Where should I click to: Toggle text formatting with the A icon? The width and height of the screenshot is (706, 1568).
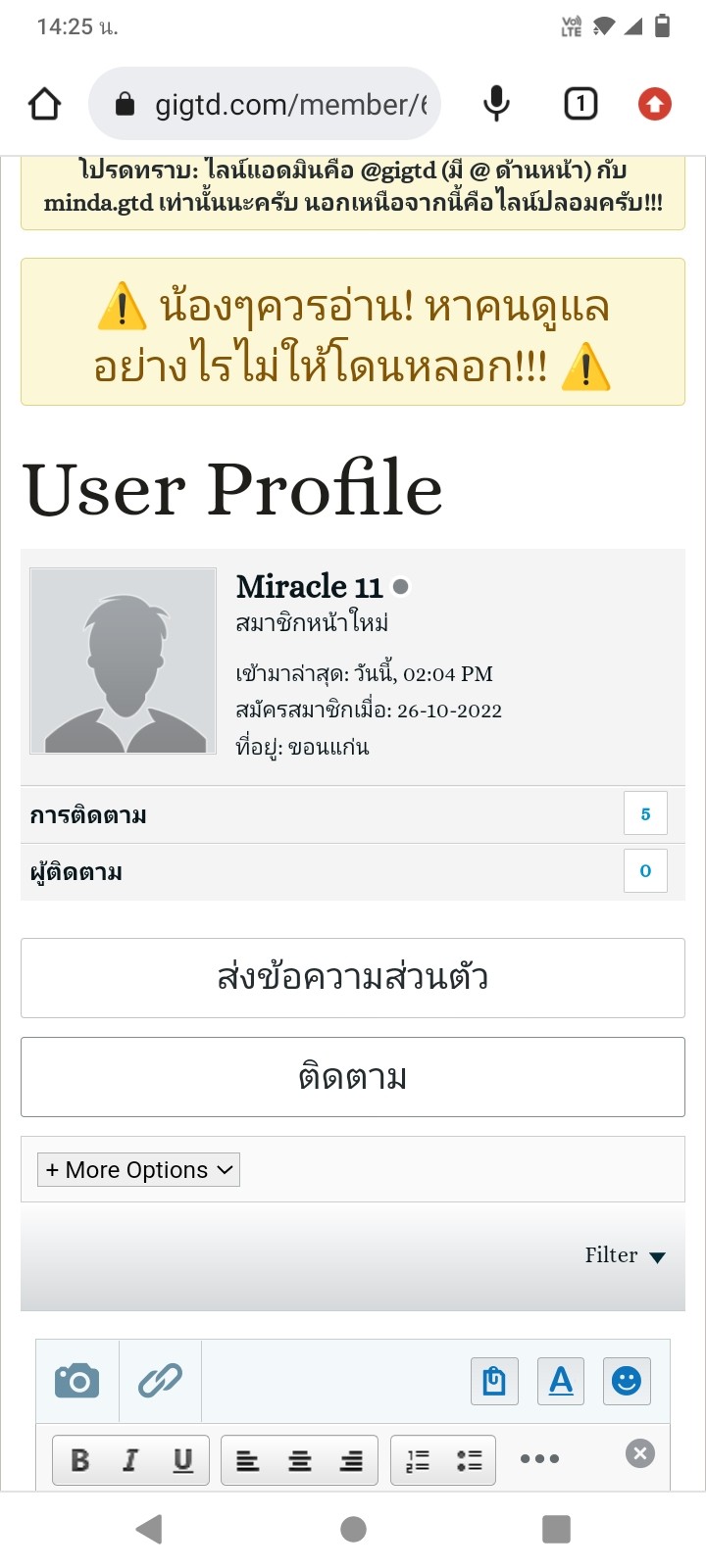tap(561, 1381)
